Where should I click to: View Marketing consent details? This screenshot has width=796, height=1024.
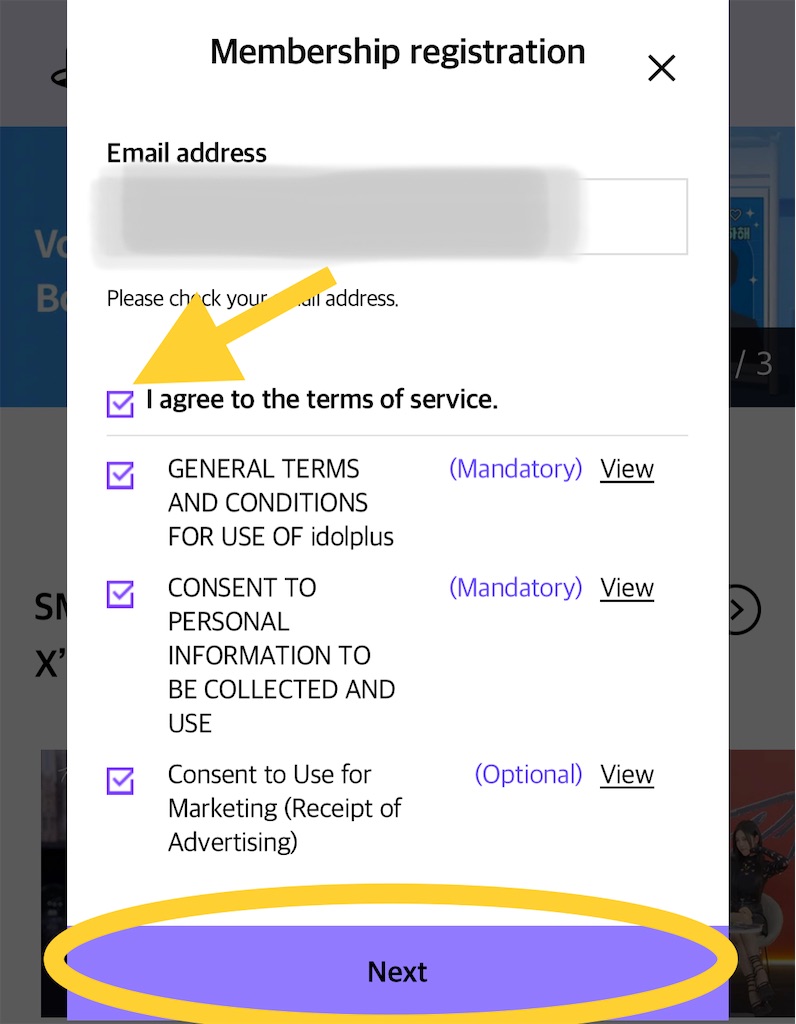coord(627,775)
